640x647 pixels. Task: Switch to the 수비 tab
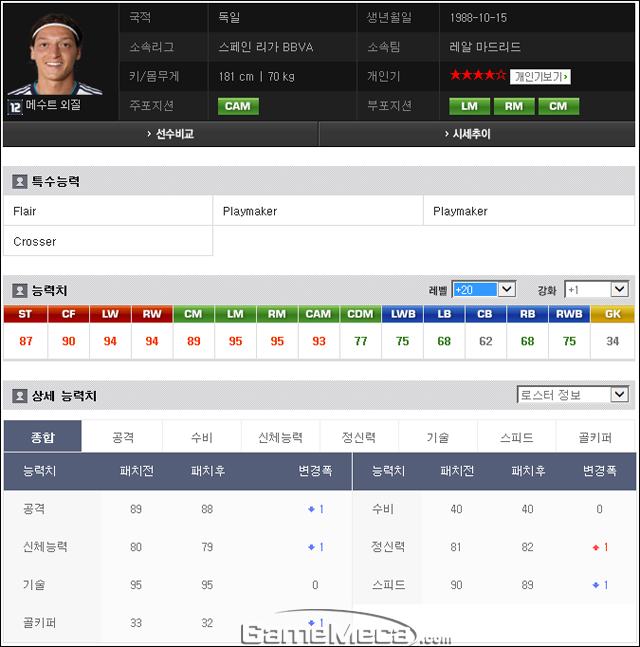[201, 438]
